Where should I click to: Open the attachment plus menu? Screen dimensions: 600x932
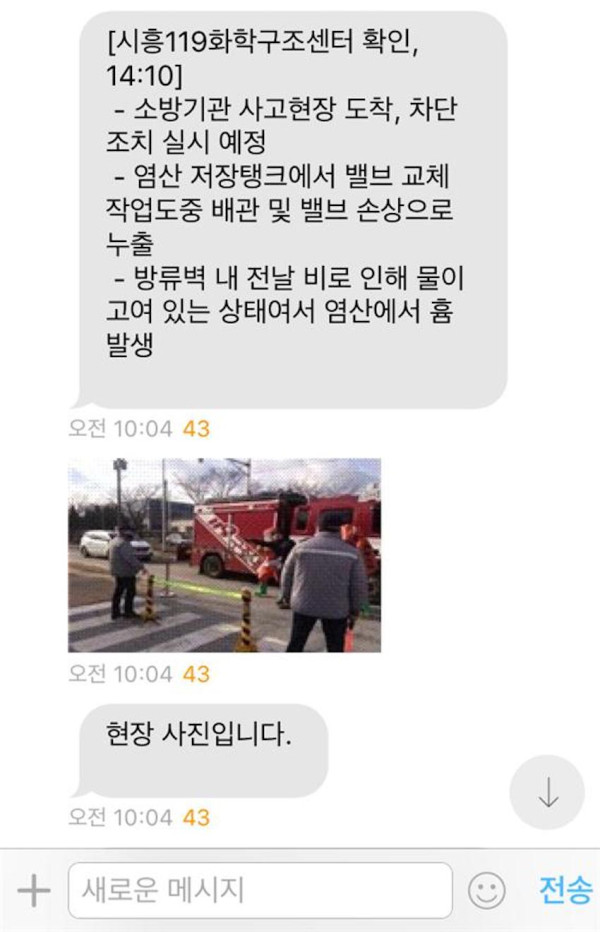tap(33, 890)
